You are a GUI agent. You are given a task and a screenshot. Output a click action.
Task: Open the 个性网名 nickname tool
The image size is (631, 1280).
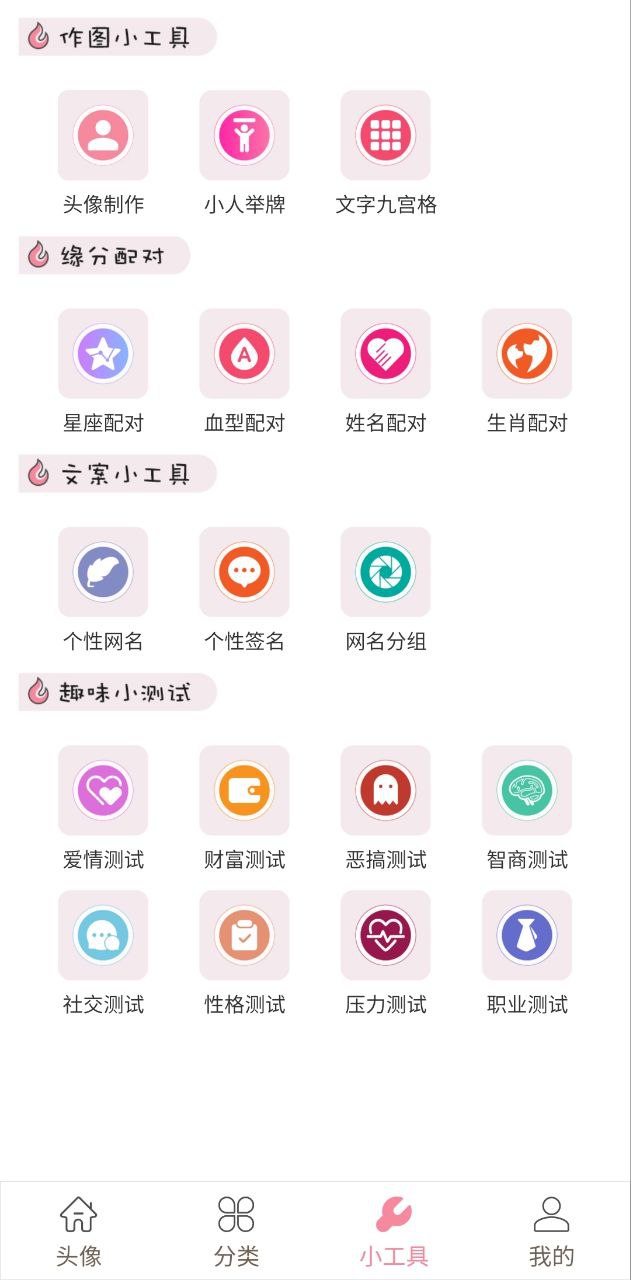point(103,572)
